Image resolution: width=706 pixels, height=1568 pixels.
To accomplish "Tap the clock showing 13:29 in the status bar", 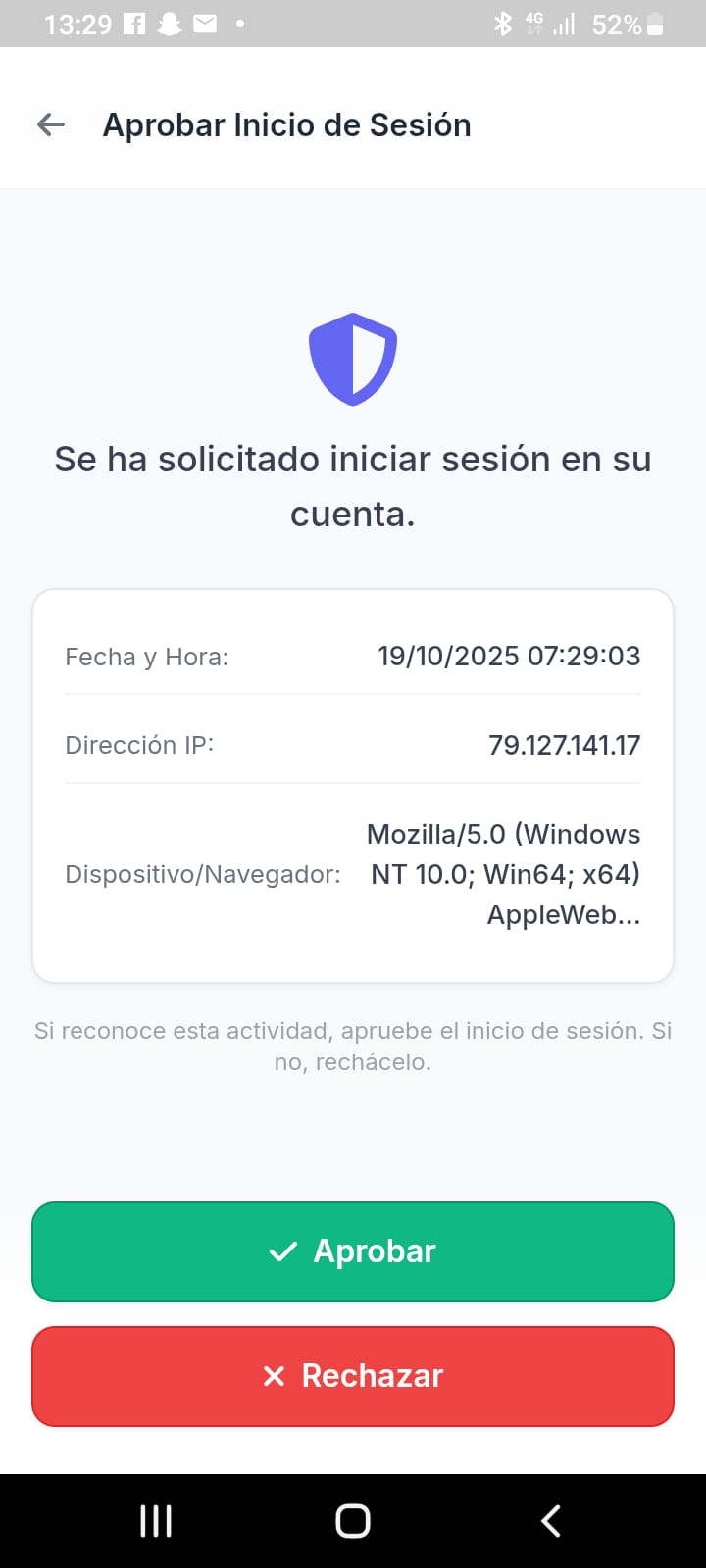I will (x=76, y=24).
